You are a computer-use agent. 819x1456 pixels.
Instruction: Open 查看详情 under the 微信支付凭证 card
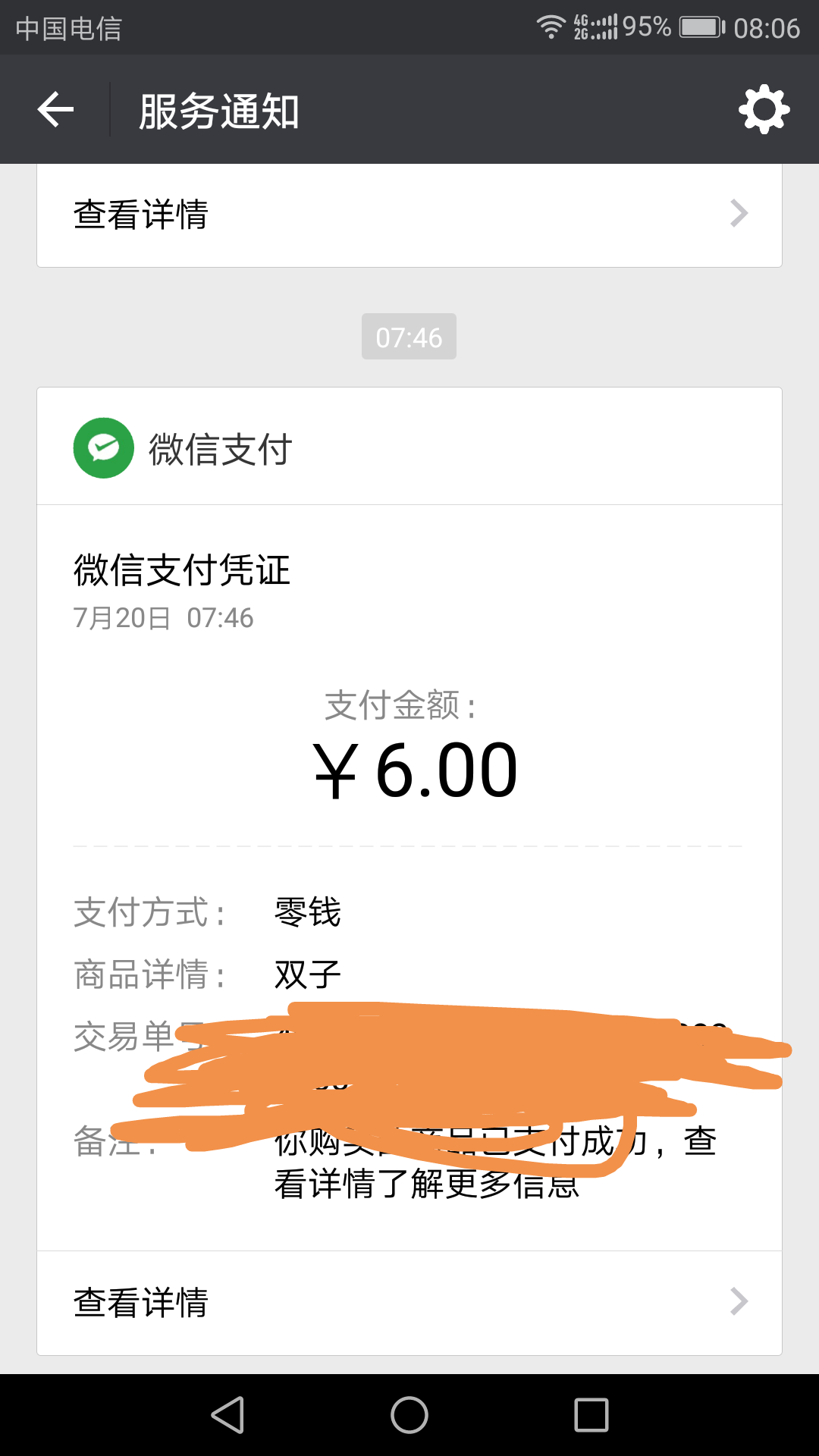(409, 1303)
